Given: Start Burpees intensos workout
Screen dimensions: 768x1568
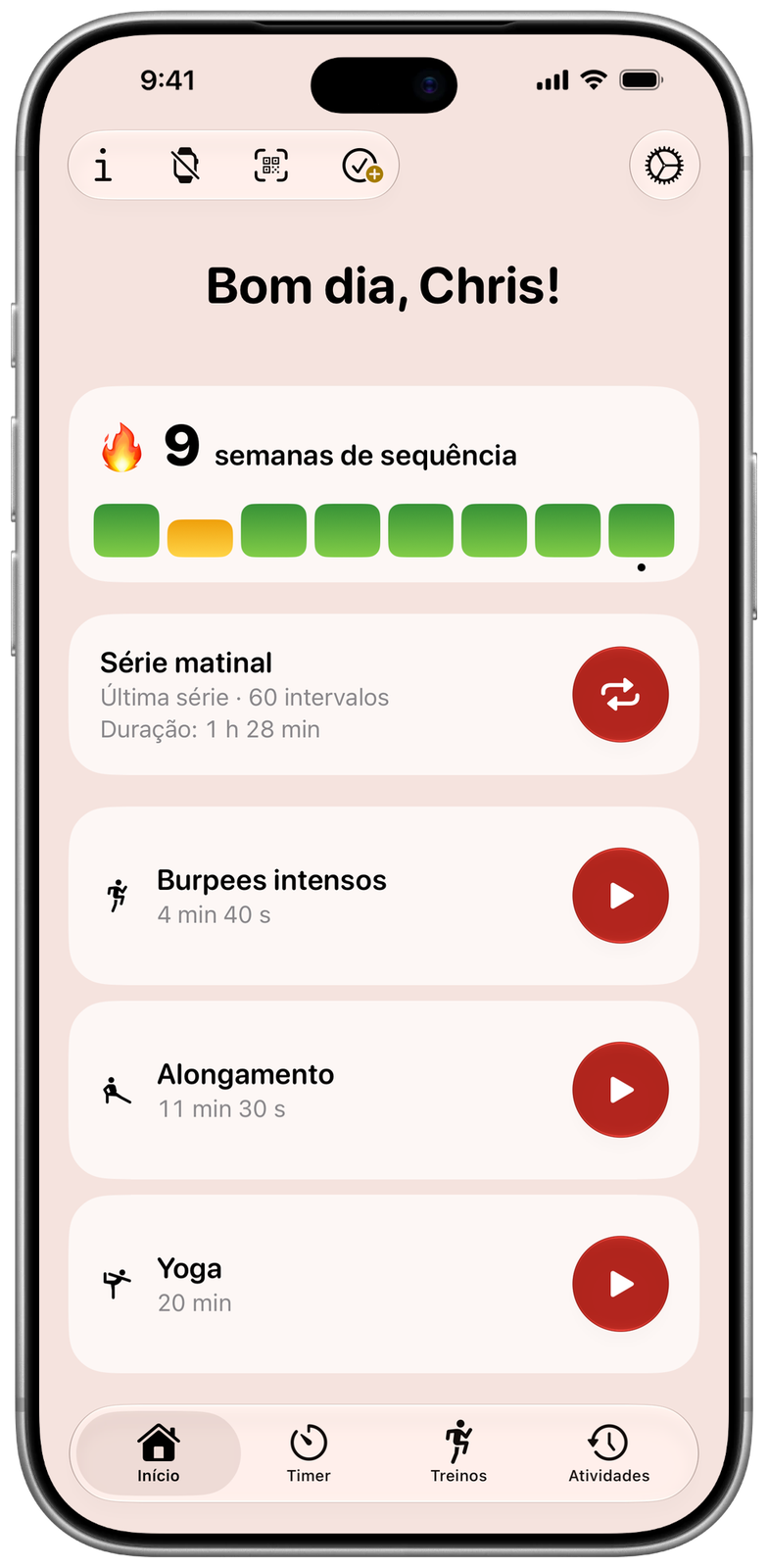Looking at the screenshot, I should pos(620,896).
